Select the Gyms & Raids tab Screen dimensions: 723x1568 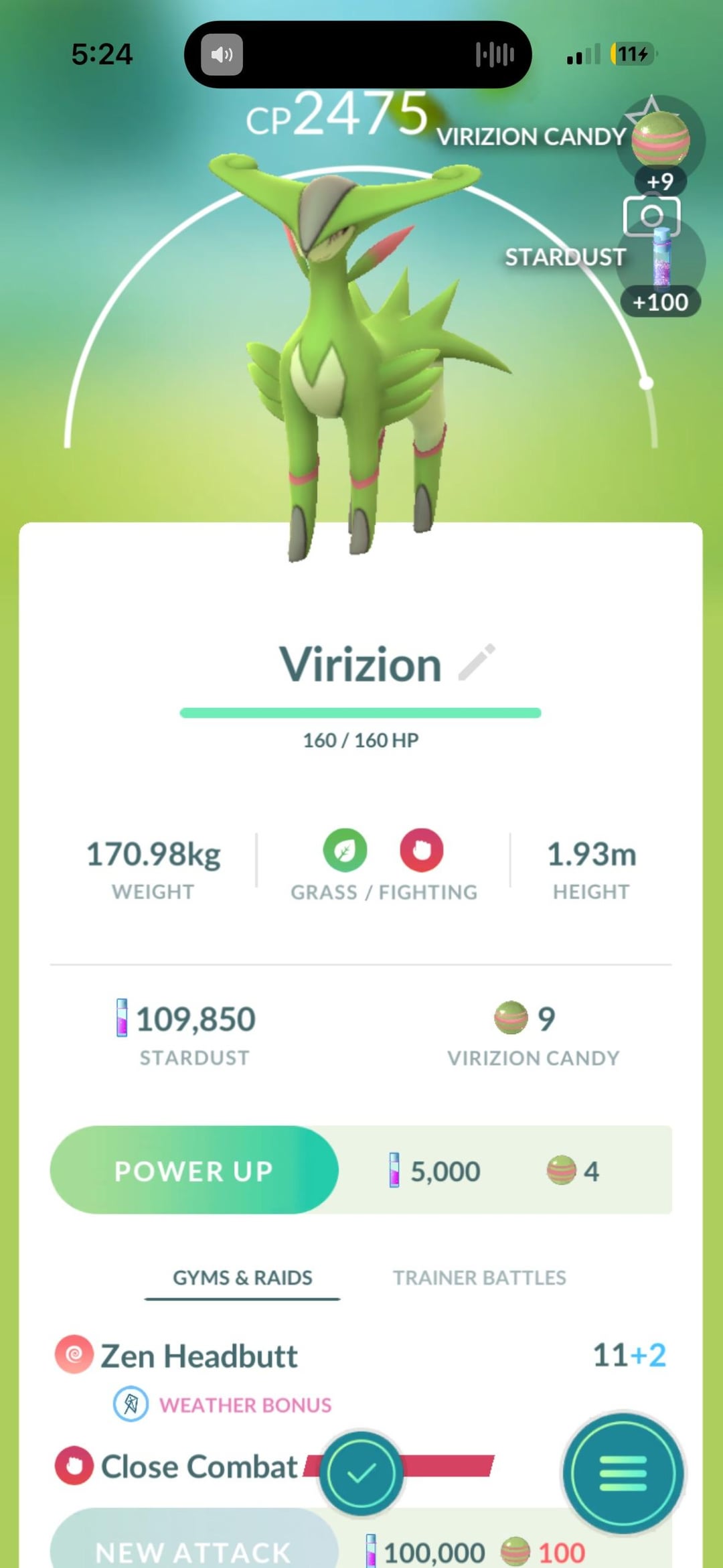242,1277
